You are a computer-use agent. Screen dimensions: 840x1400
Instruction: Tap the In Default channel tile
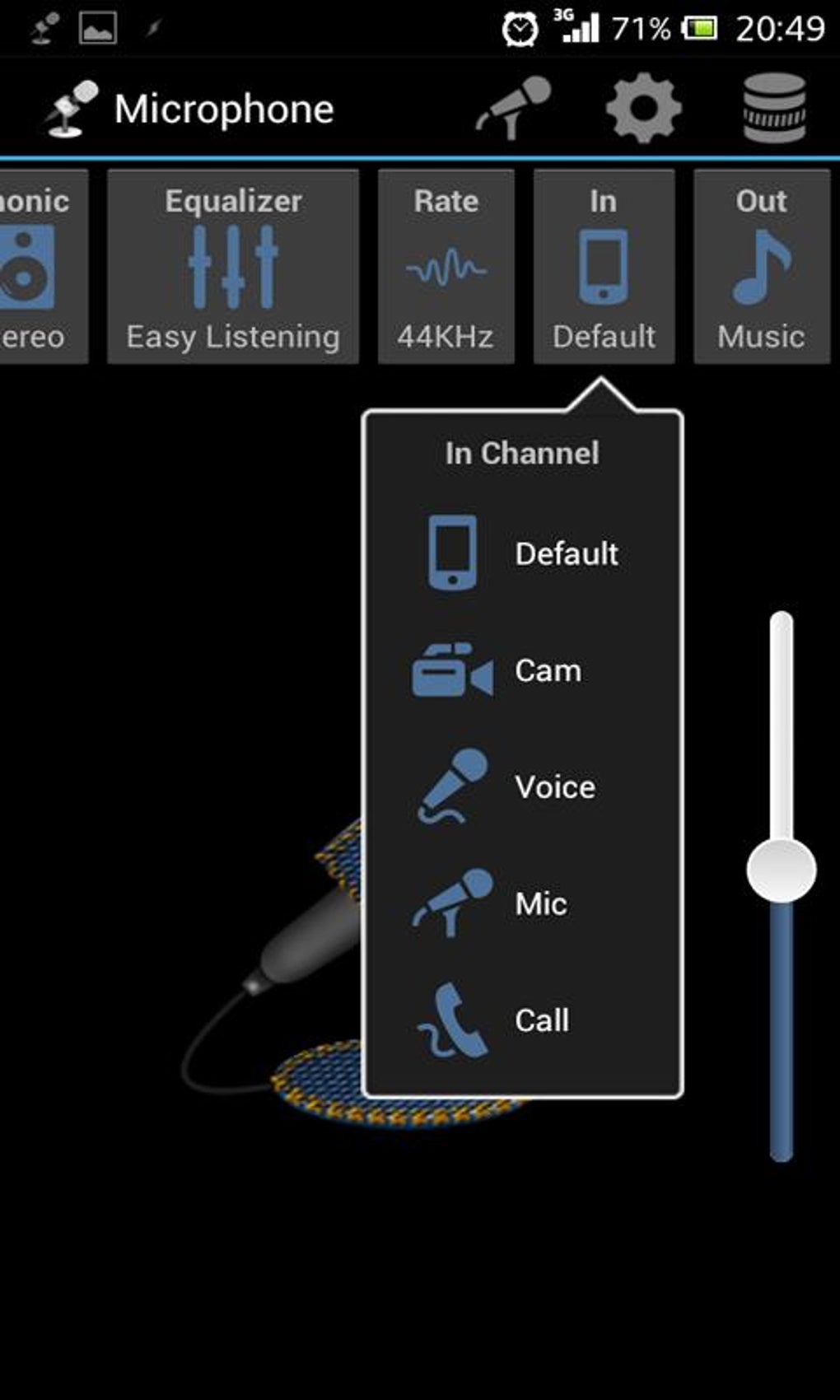pyautogui.click(x=604, y=266)
